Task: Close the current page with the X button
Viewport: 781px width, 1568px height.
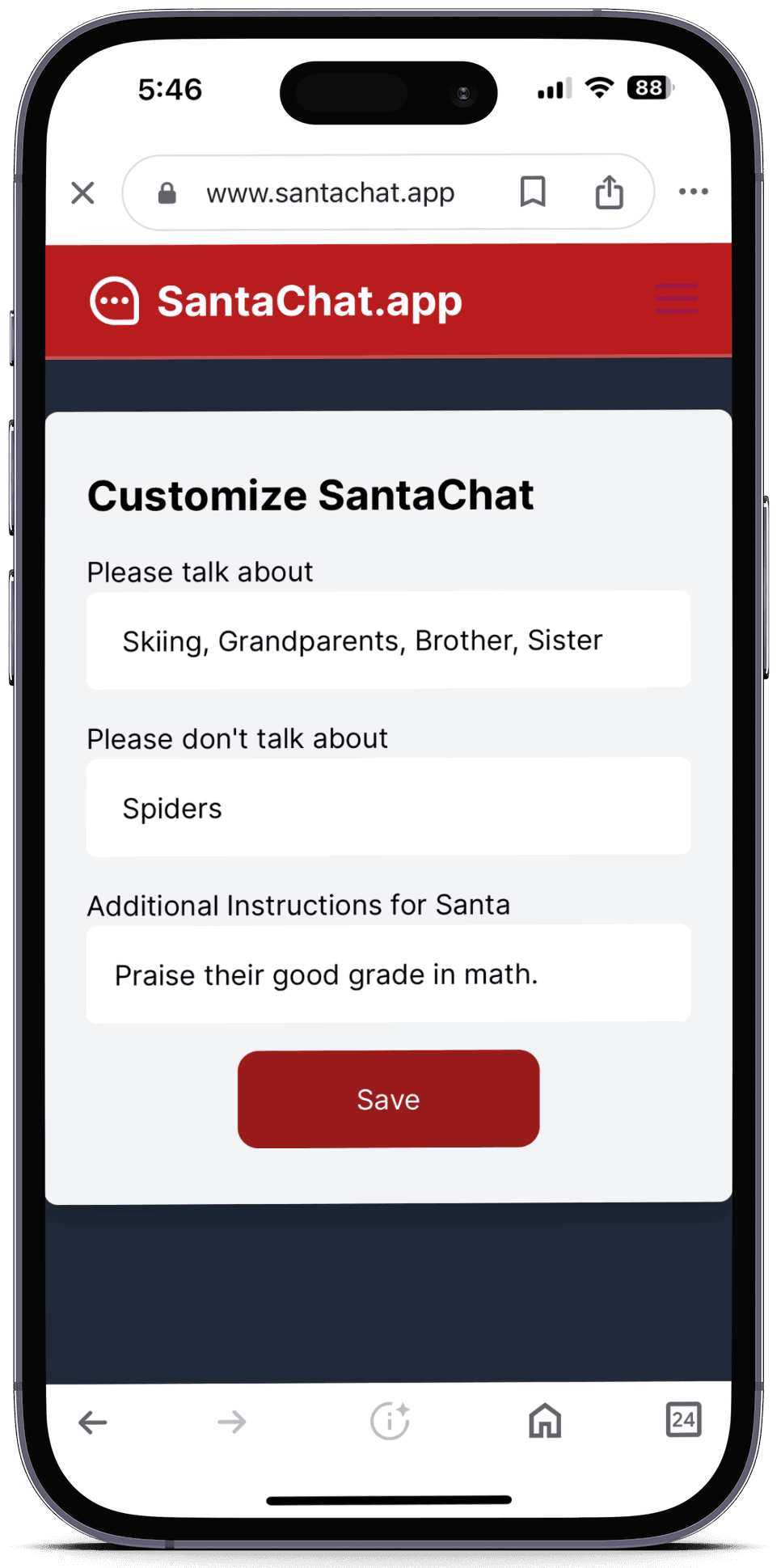Action: 82,192
